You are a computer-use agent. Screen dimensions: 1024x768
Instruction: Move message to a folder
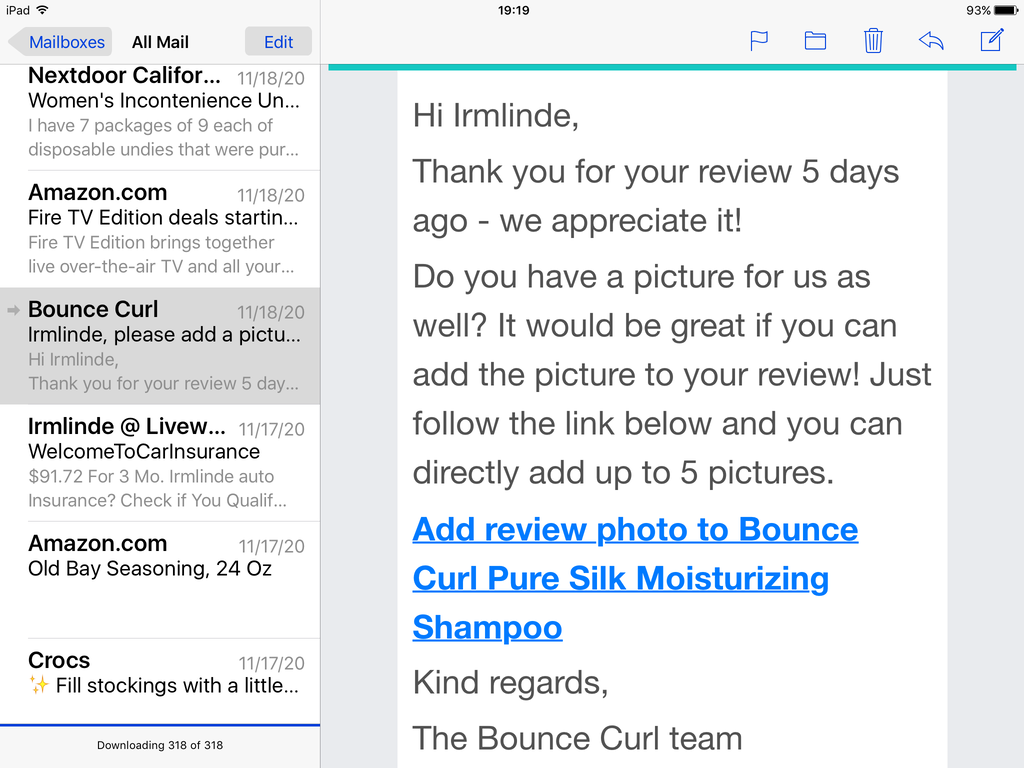815,41
